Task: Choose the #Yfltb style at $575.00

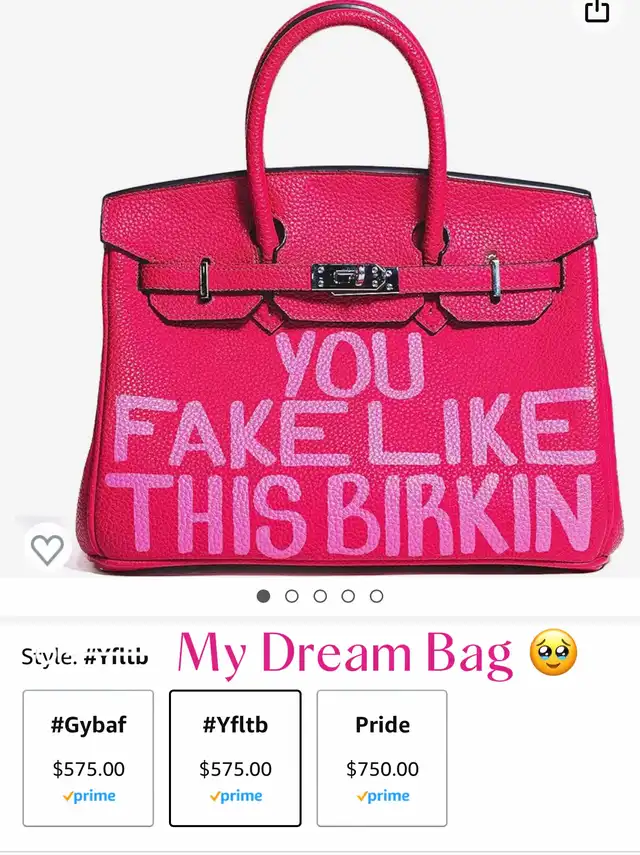Action: tap(235, 758)
